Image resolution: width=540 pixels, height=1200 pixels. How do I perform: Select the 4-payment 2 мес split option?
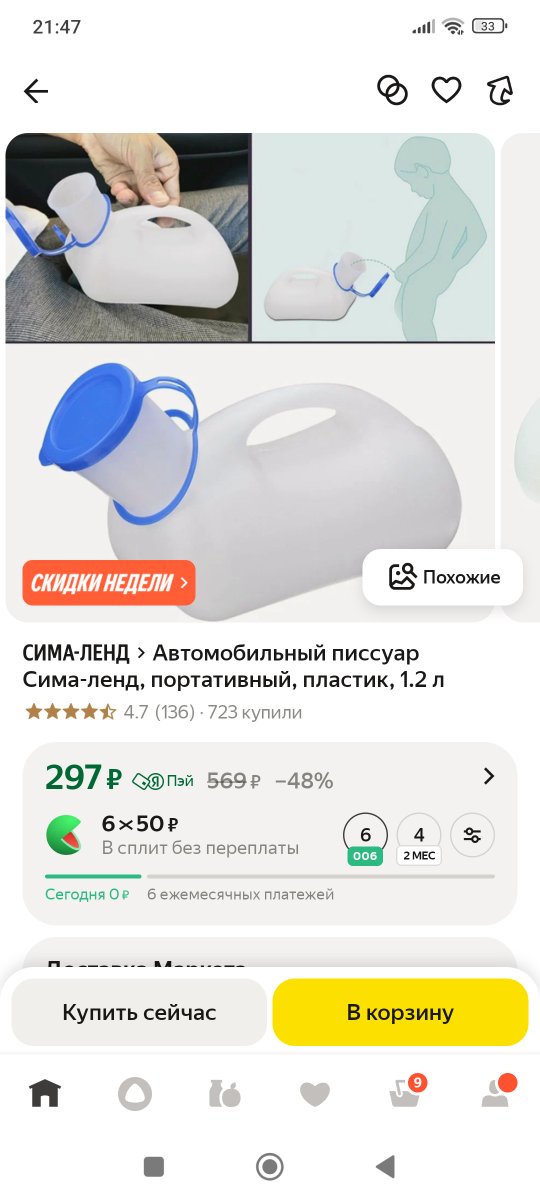point(419,839)
